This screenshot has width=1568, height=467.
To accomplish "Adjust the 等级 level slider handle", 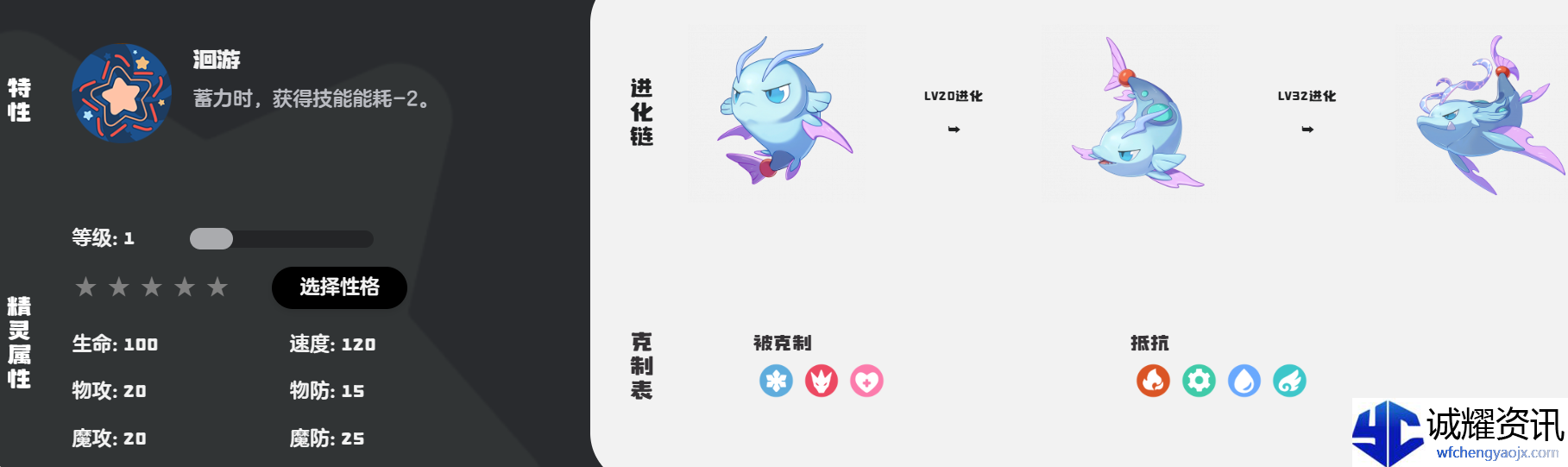I will click(211, 239).
